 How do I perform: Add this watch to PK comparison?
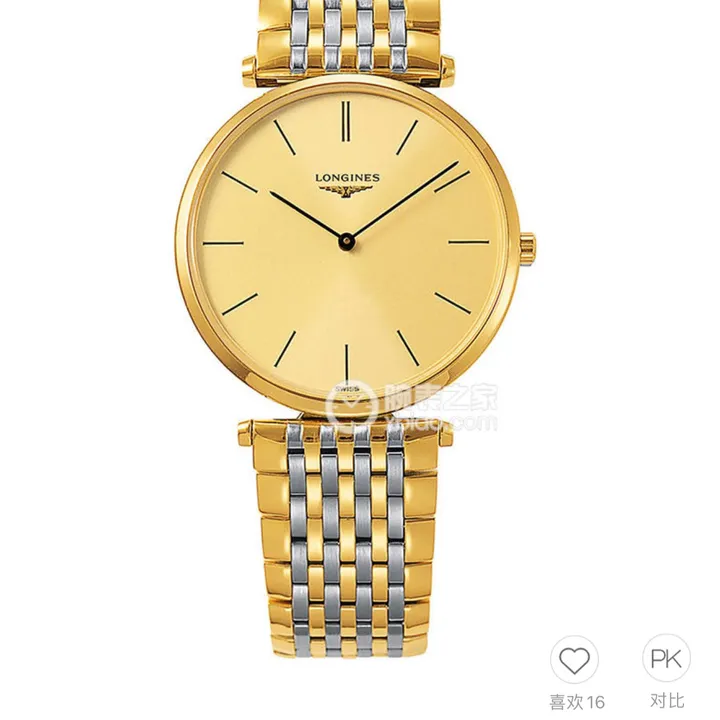coord(665,662)
